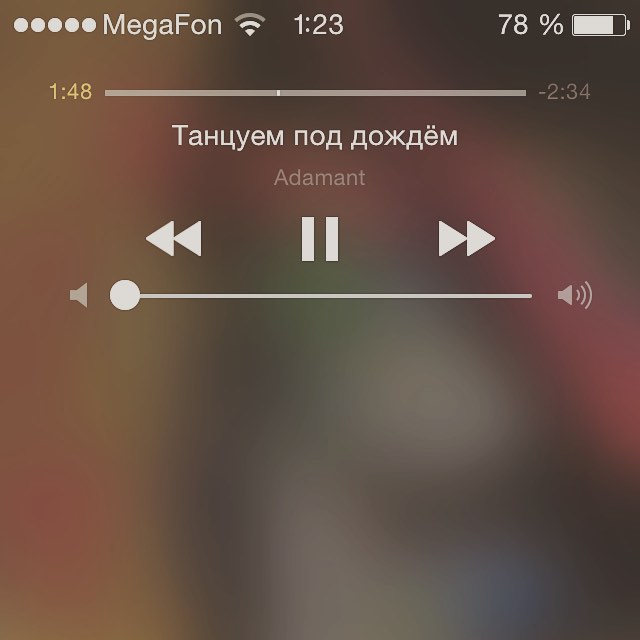Skip to the next track
Viewport: 640px width, 640px height.
(x=466, y=239)
